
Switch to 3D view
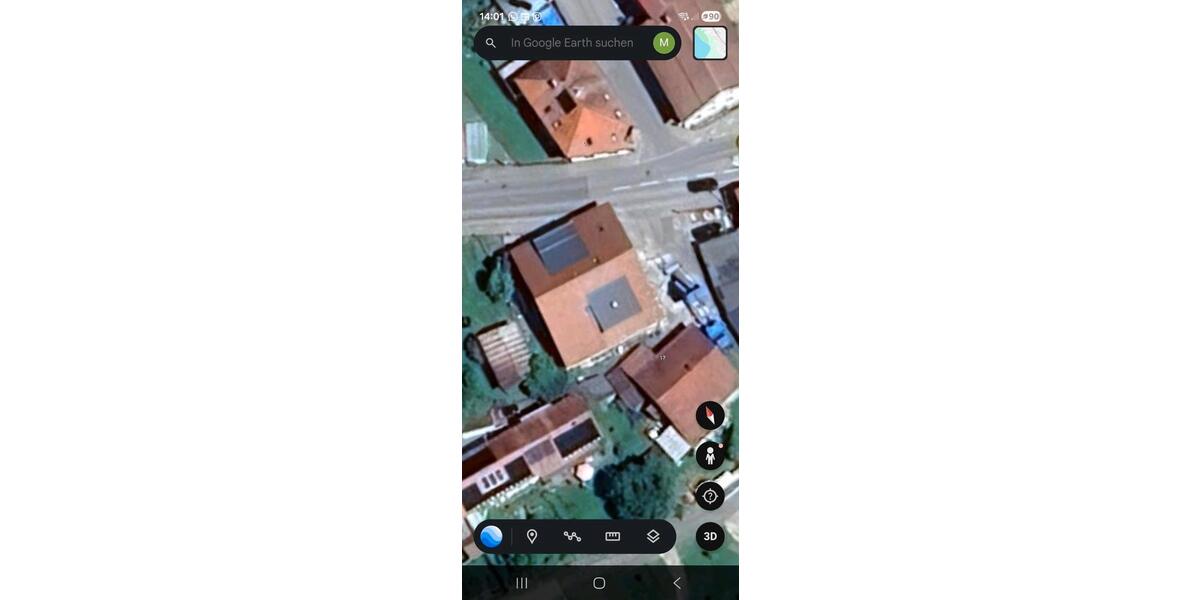(x=710, y=536)
